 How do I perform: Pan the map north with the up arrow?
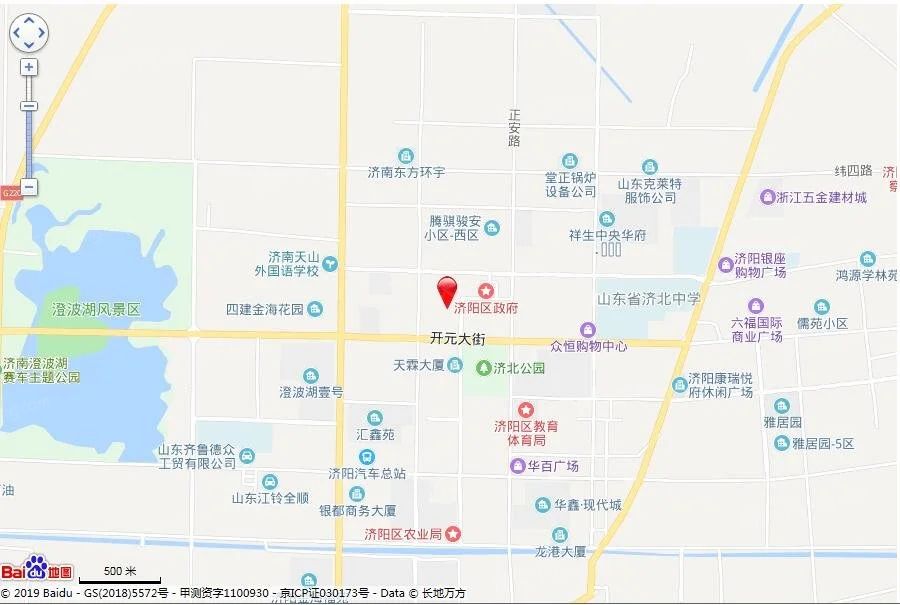pyautogui.click(x=29, y=21)
